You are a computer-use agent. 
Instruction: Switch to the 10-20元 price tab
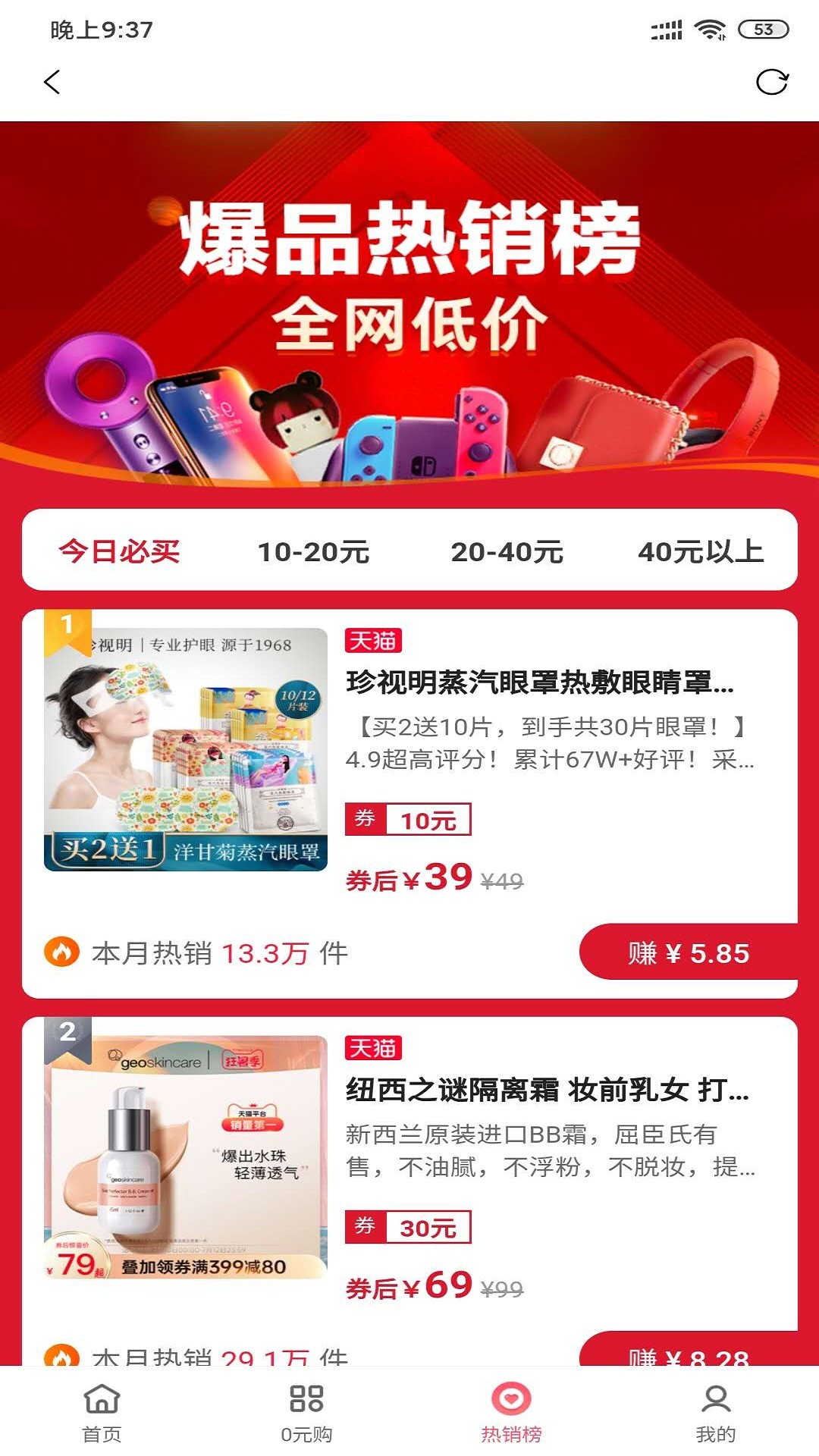[x=313, y=551]
